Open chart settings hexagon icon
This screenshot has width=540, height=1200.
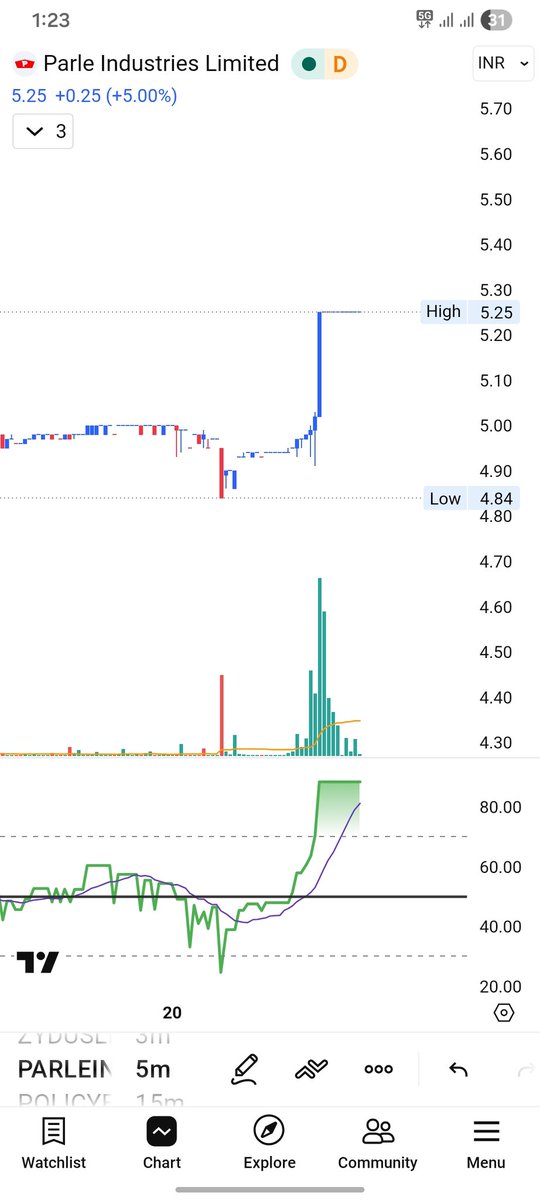[x=505, y=1012]
